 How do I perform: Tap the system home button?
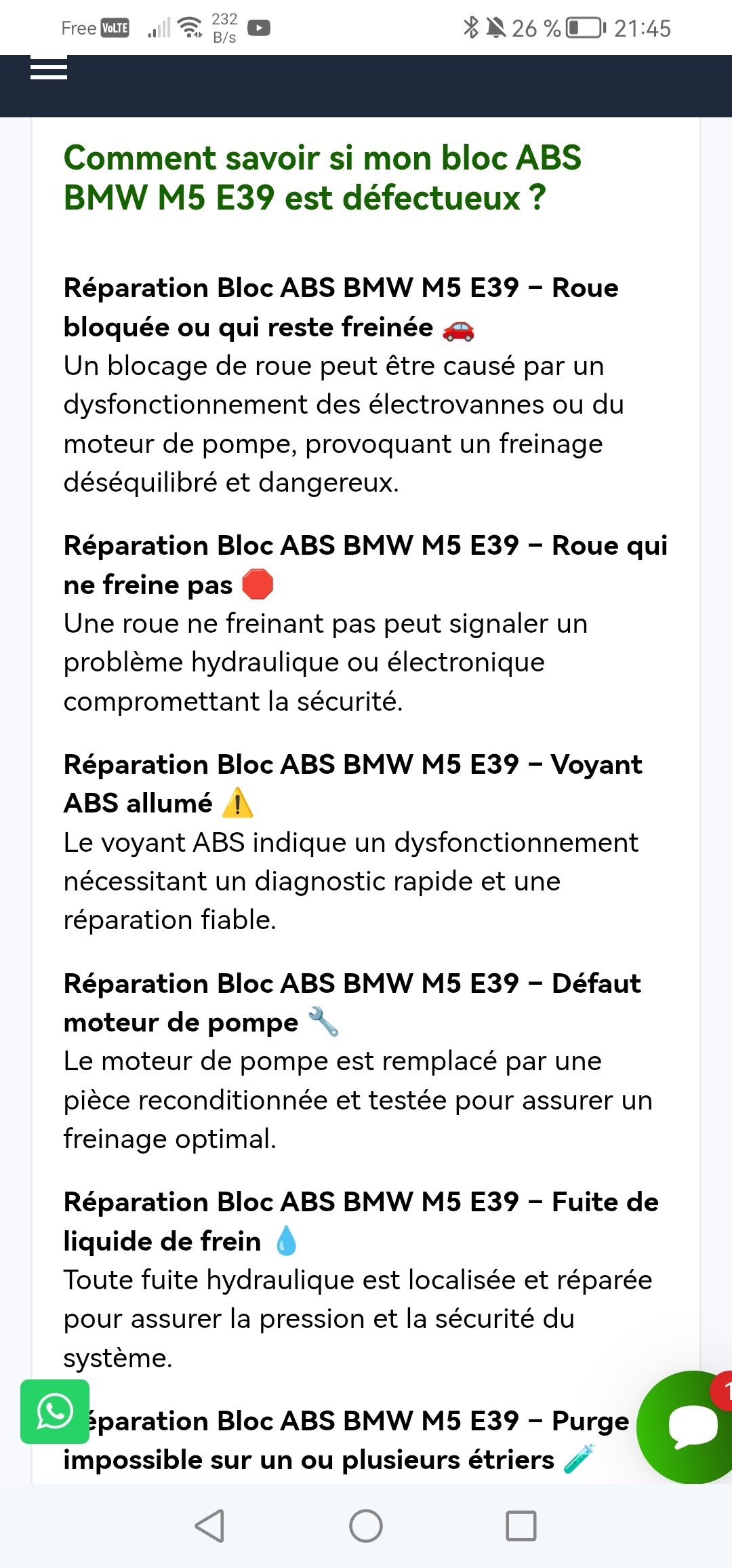click(366, 1526)
